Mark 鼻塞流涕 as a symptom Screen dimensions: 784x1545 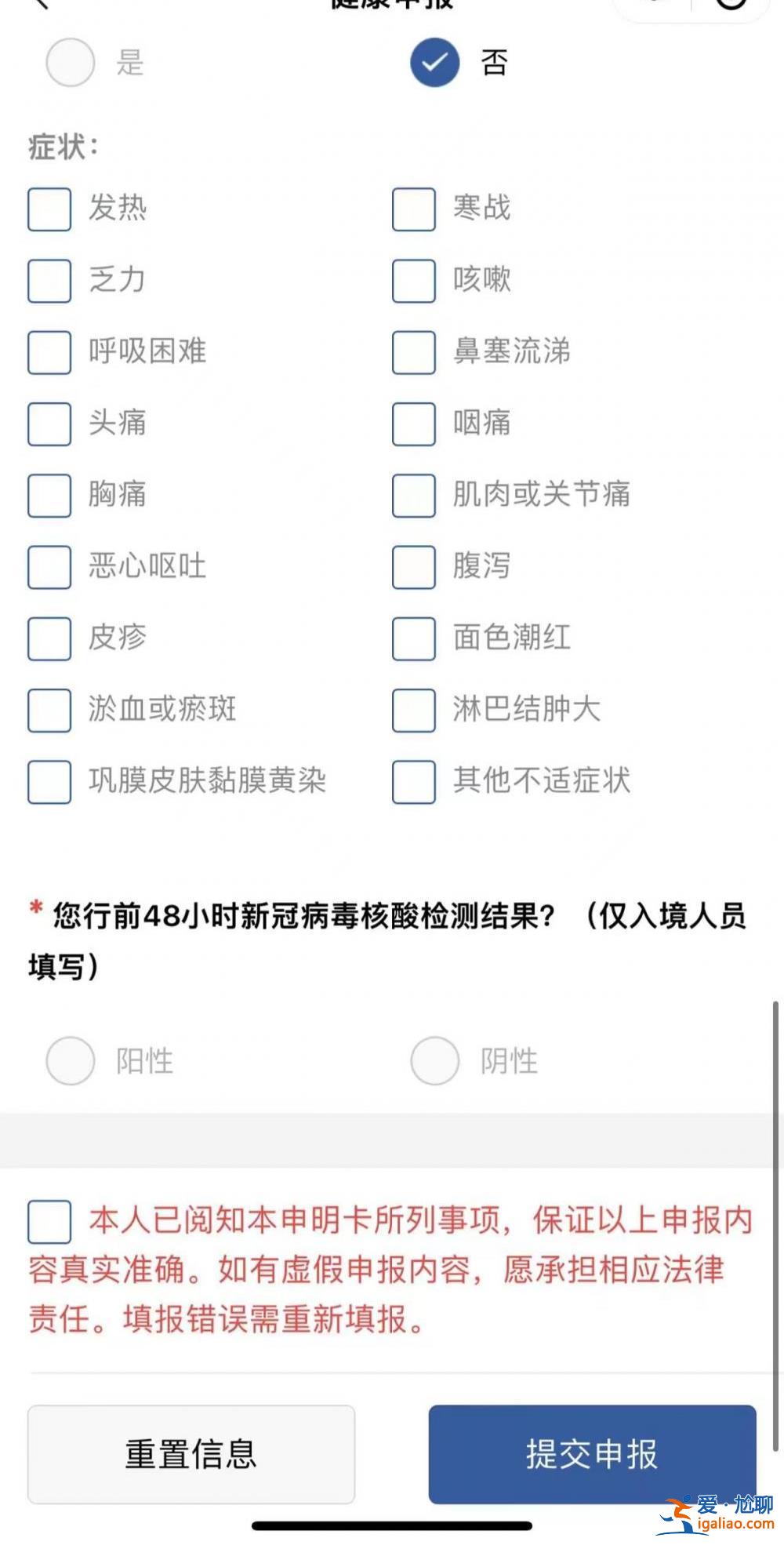[414, 352]
